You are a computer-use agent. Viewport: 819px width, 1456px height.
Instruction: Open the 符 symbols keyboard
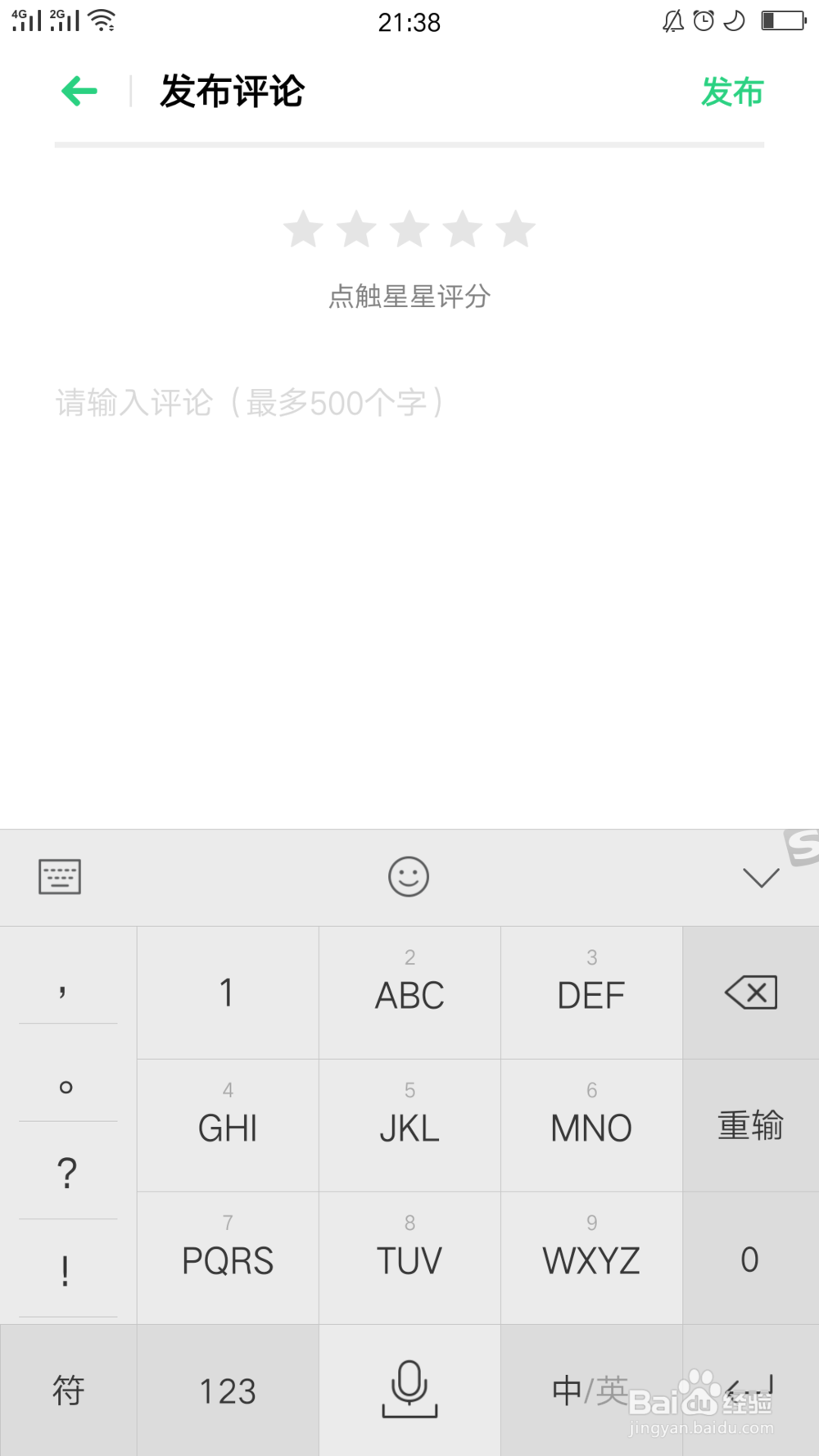click(x=68, y=1390)
